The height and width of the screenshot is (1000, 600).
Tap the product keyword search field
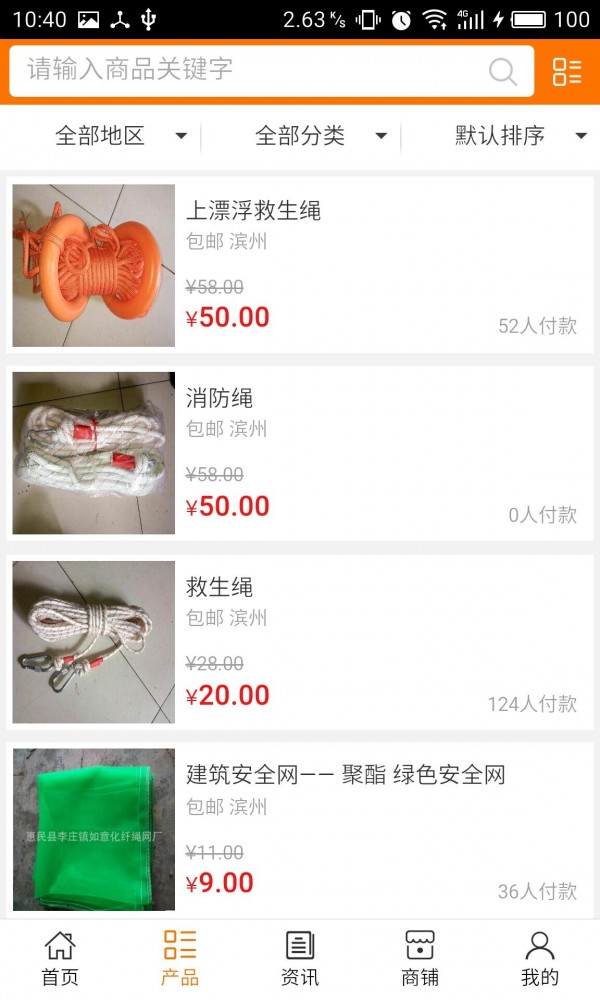pos(250,70)
